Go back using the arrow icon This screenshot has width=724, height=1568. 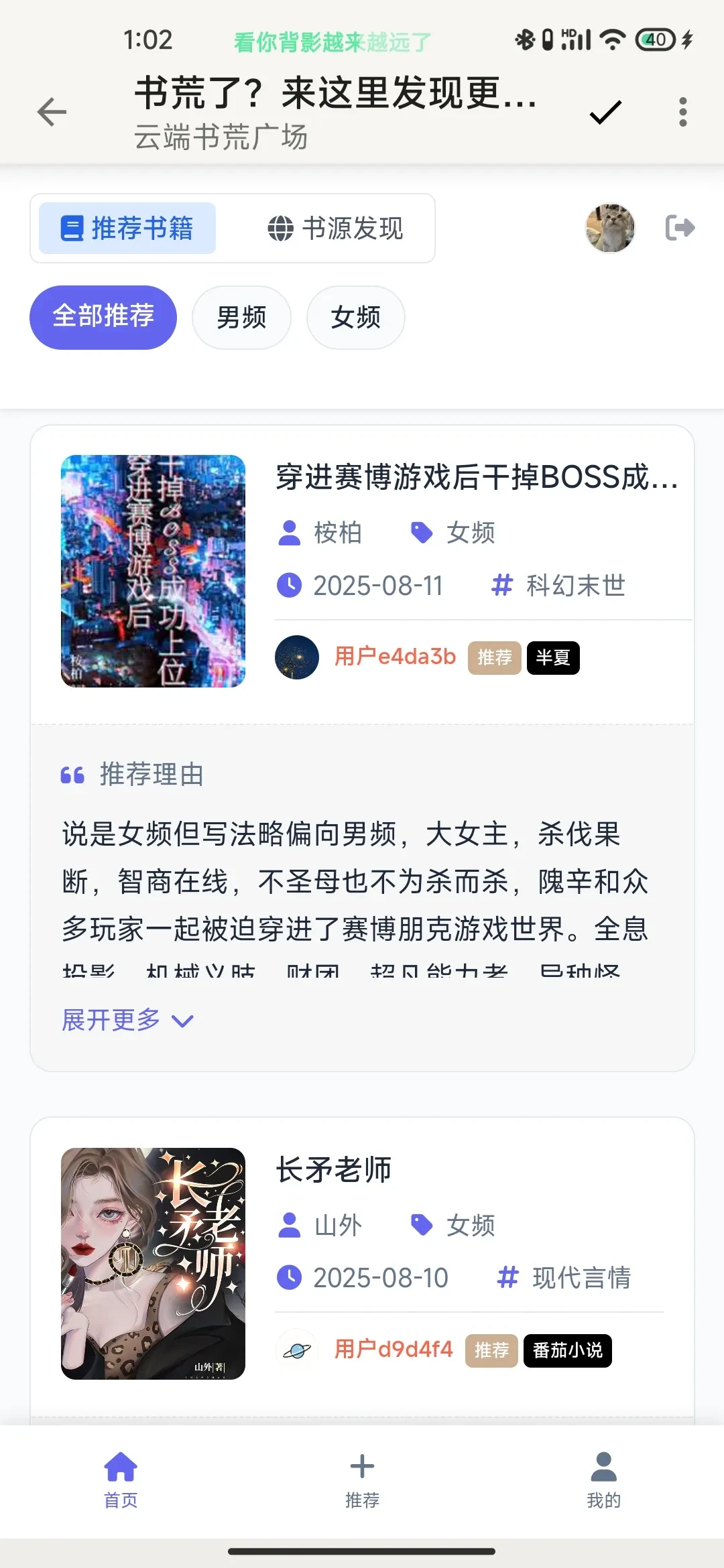point(52,112)
